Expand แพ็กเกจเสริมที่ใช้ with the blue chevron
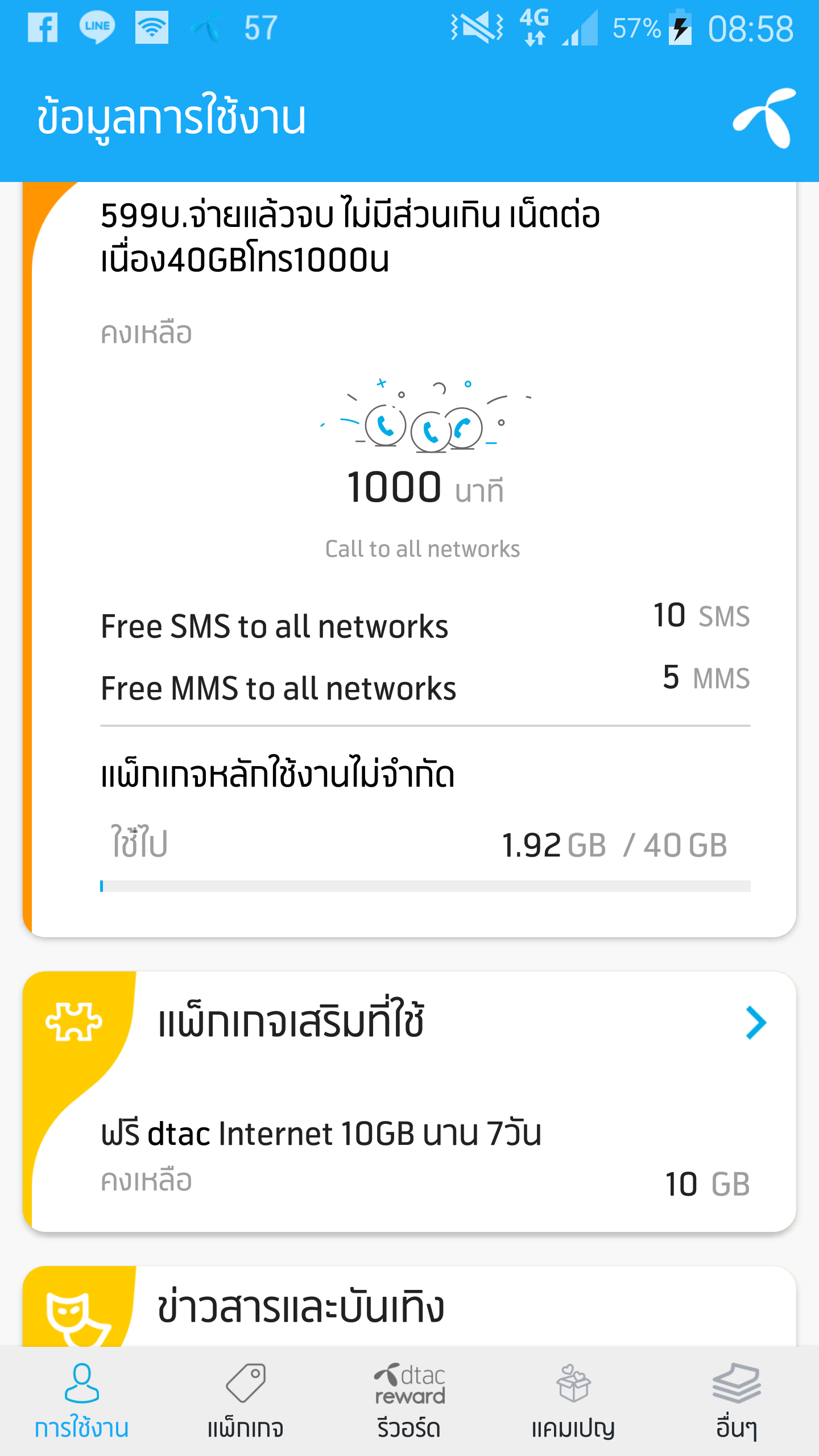Image resolution: width=819 pixels, height=1456 pixels. pyautogui.click(x=756, y=1023)
